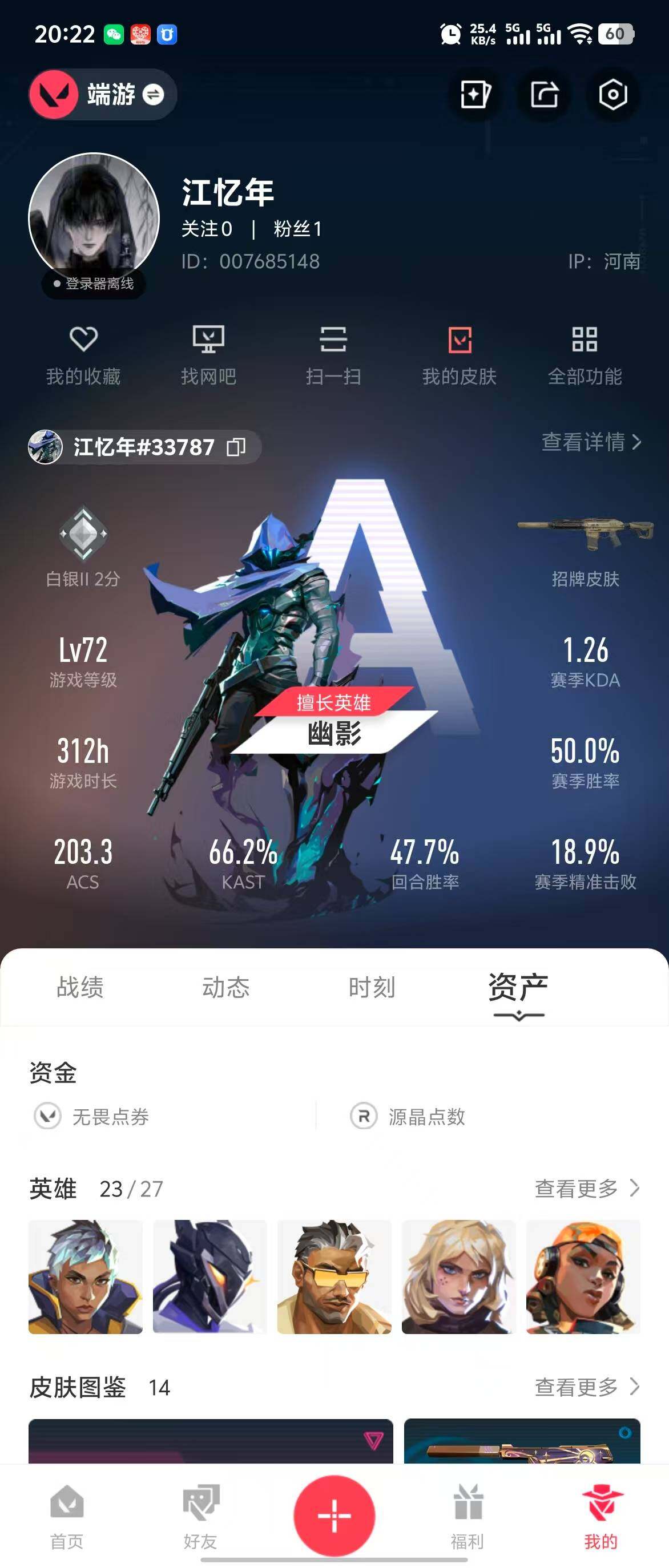Open the settings hexagon icon

[612, 95]
